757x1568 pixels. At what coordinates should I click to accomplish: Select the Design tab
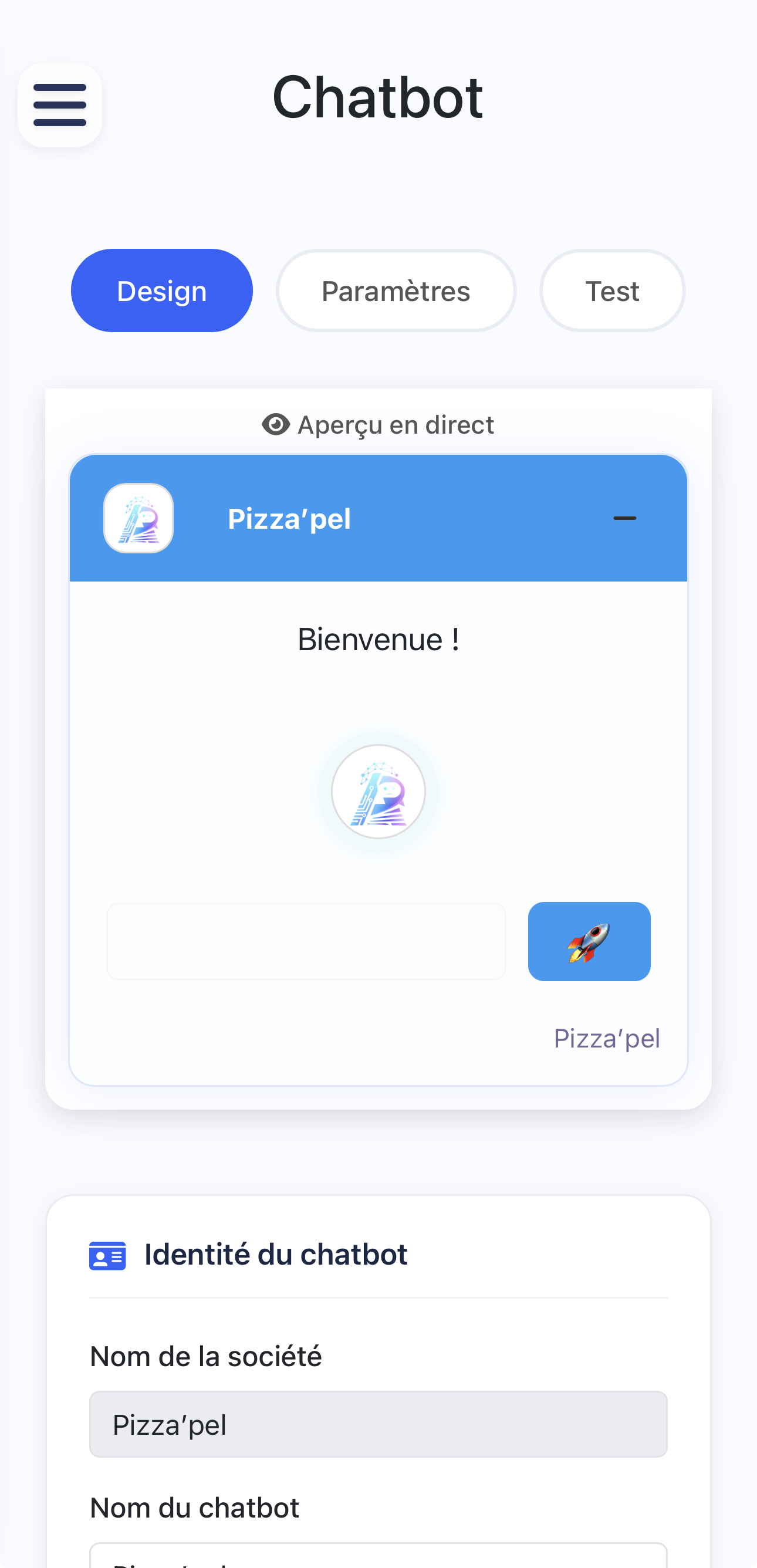[161, 290]
